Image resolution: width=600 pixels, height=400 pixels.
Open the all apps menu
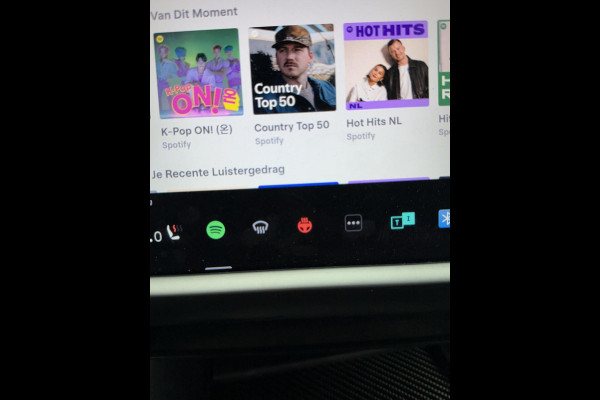click(353, 223)
